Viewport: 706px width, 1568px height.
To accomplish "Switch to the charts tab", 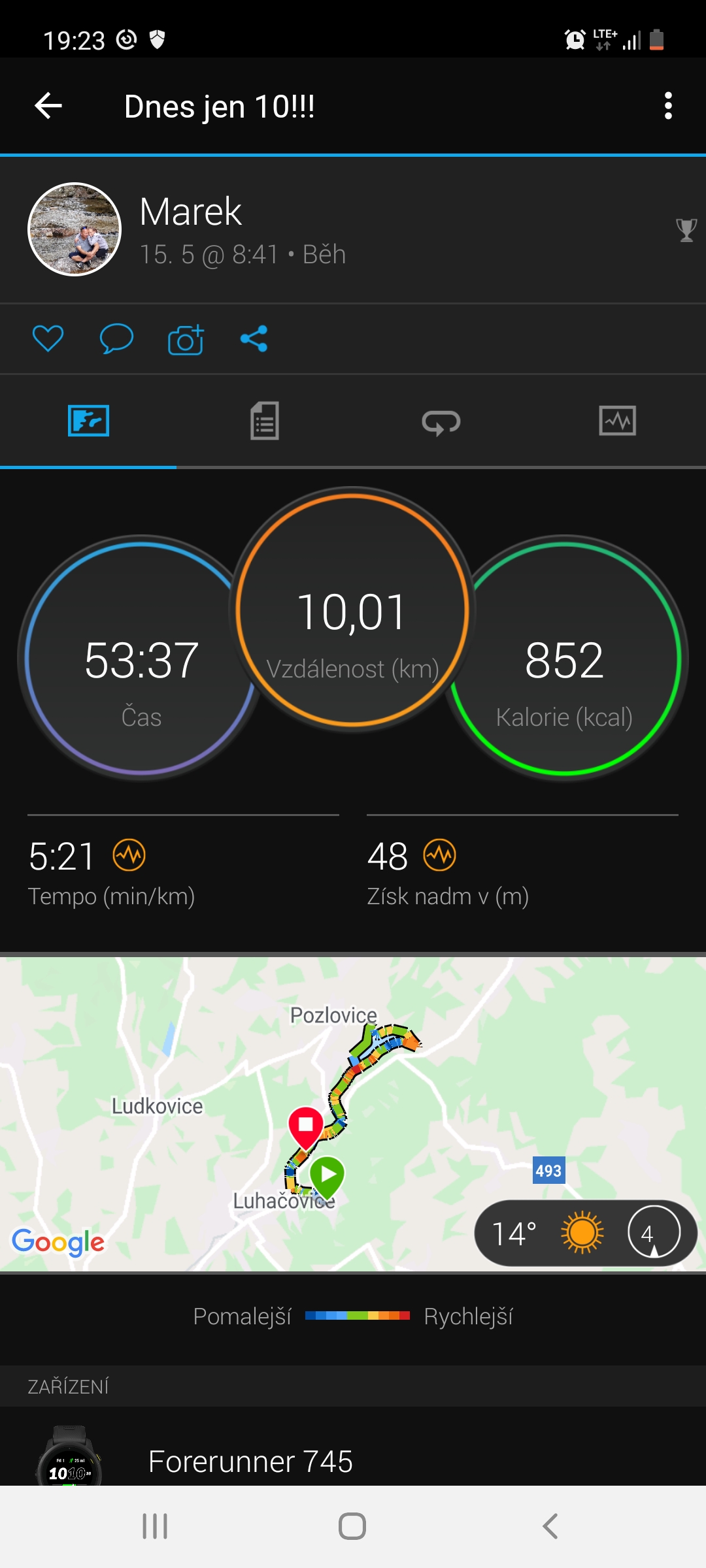I will [618, 421].
